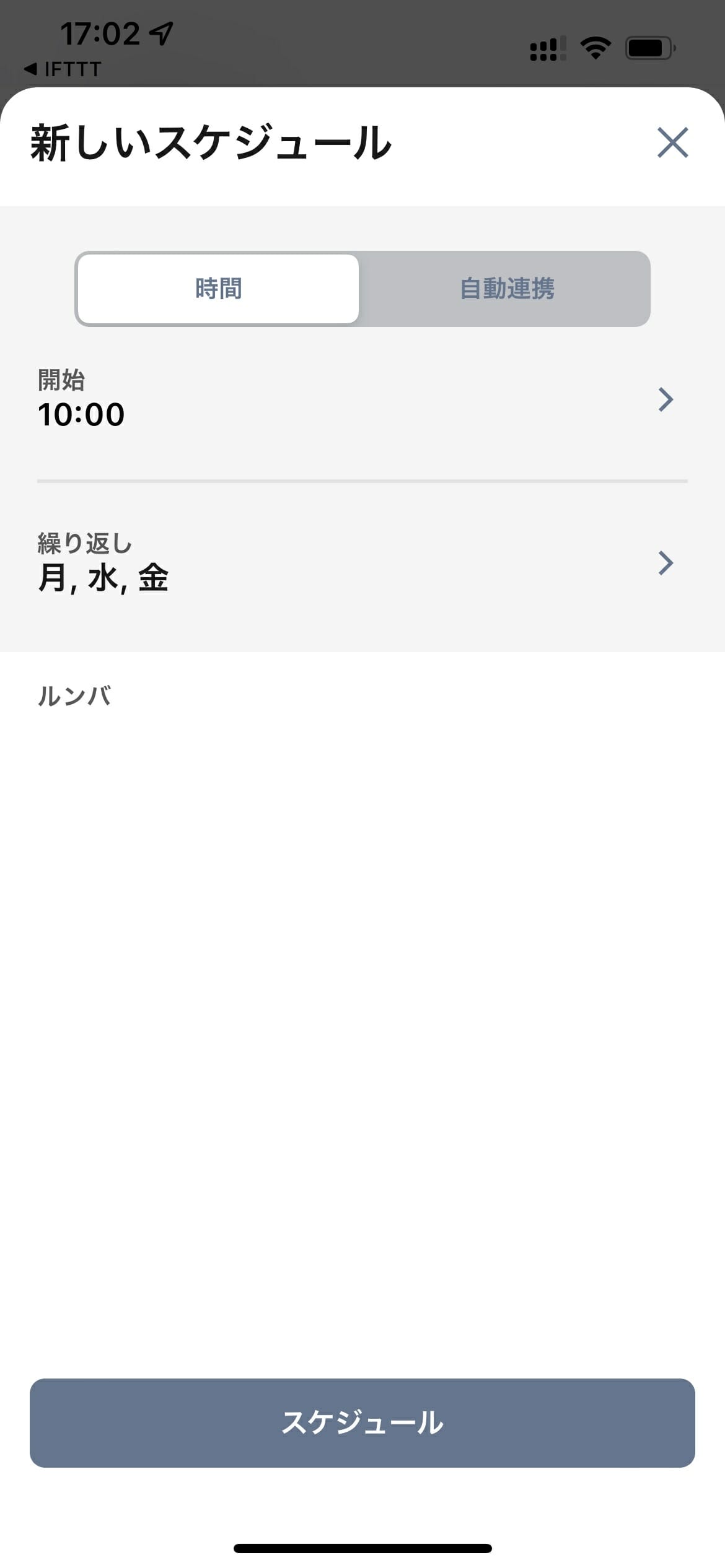This screenshot has height=1568, width=725.
Task: Select the 時間 tab
Action: pos(218,289)
